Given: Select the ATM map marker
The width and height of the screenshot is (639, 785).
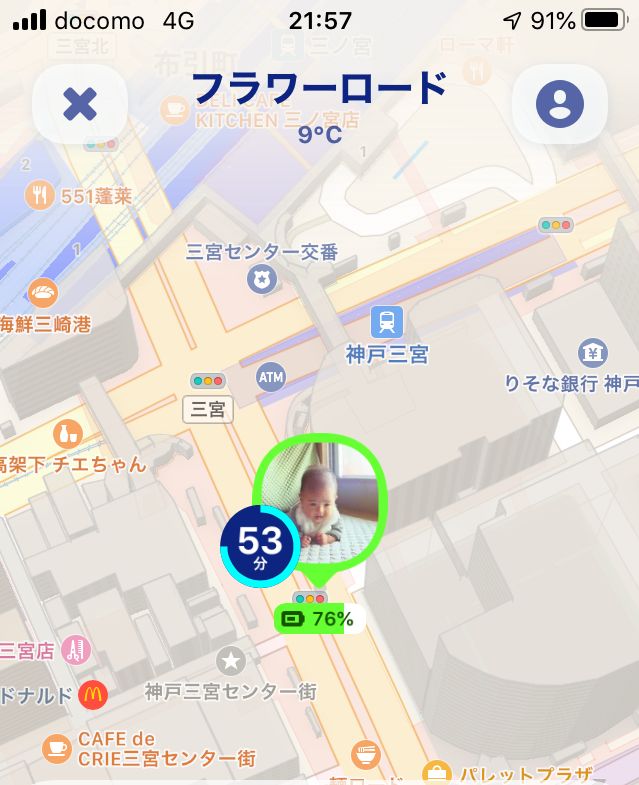Looking at the screenshot, I should (x=271, y=377).
